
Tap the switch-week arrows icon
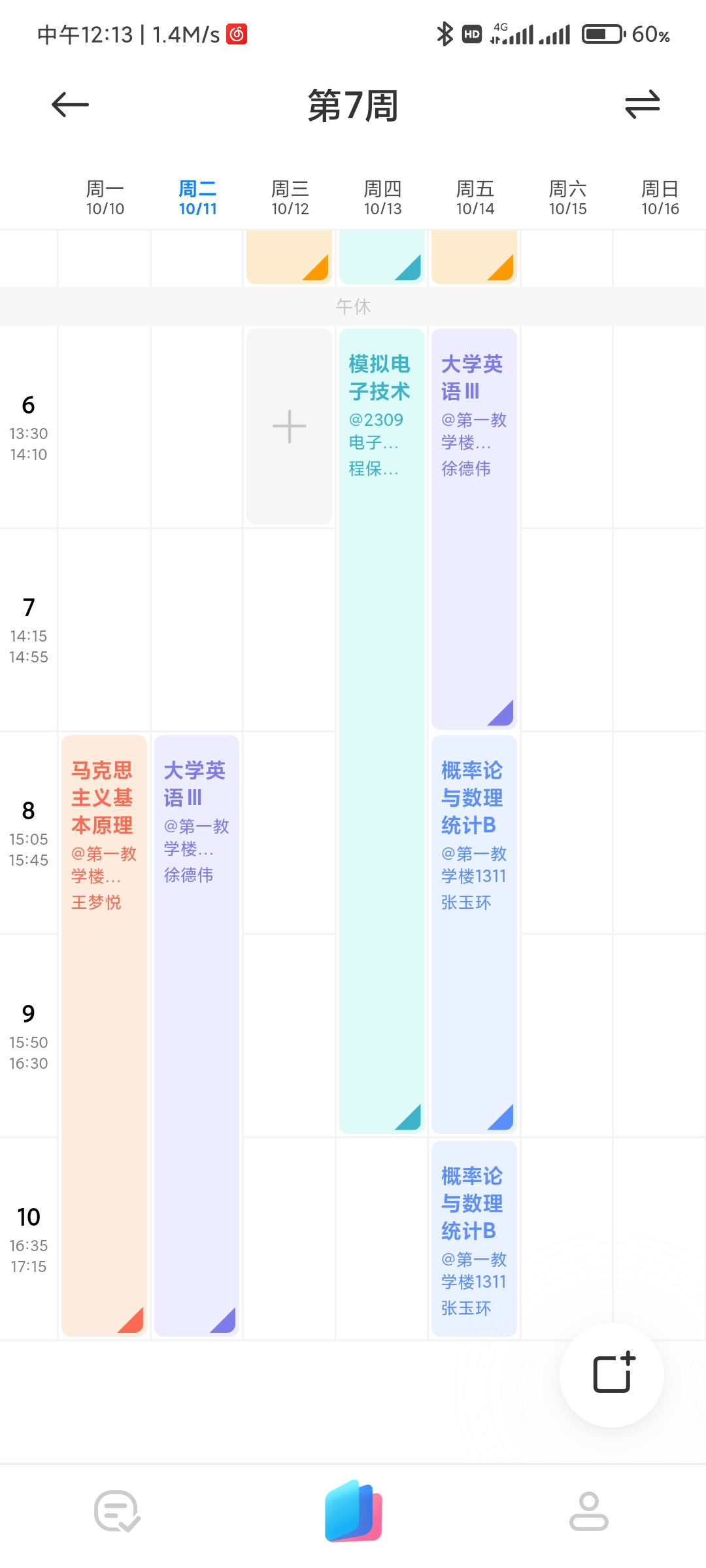pos(642,105)
